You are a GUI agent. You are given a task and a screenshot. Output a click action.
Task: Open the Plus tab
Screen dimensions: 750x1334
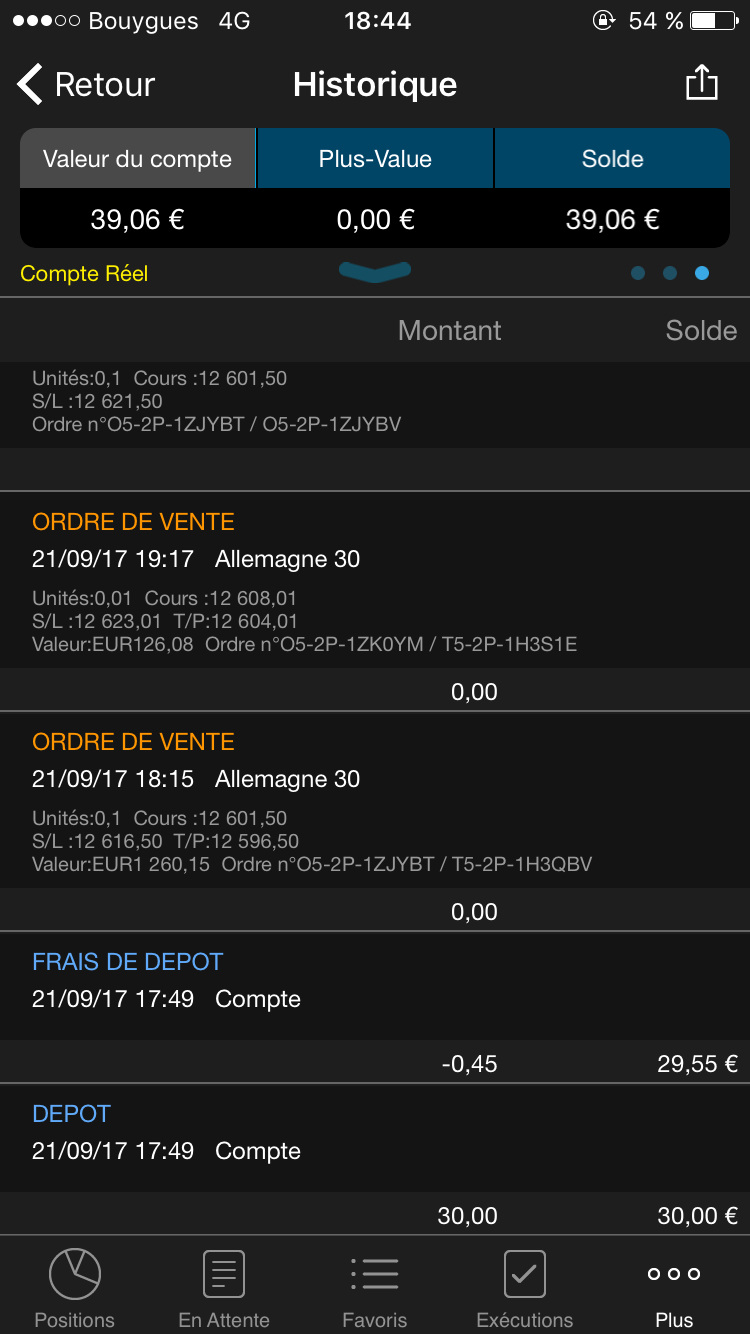coord(674,1288)
